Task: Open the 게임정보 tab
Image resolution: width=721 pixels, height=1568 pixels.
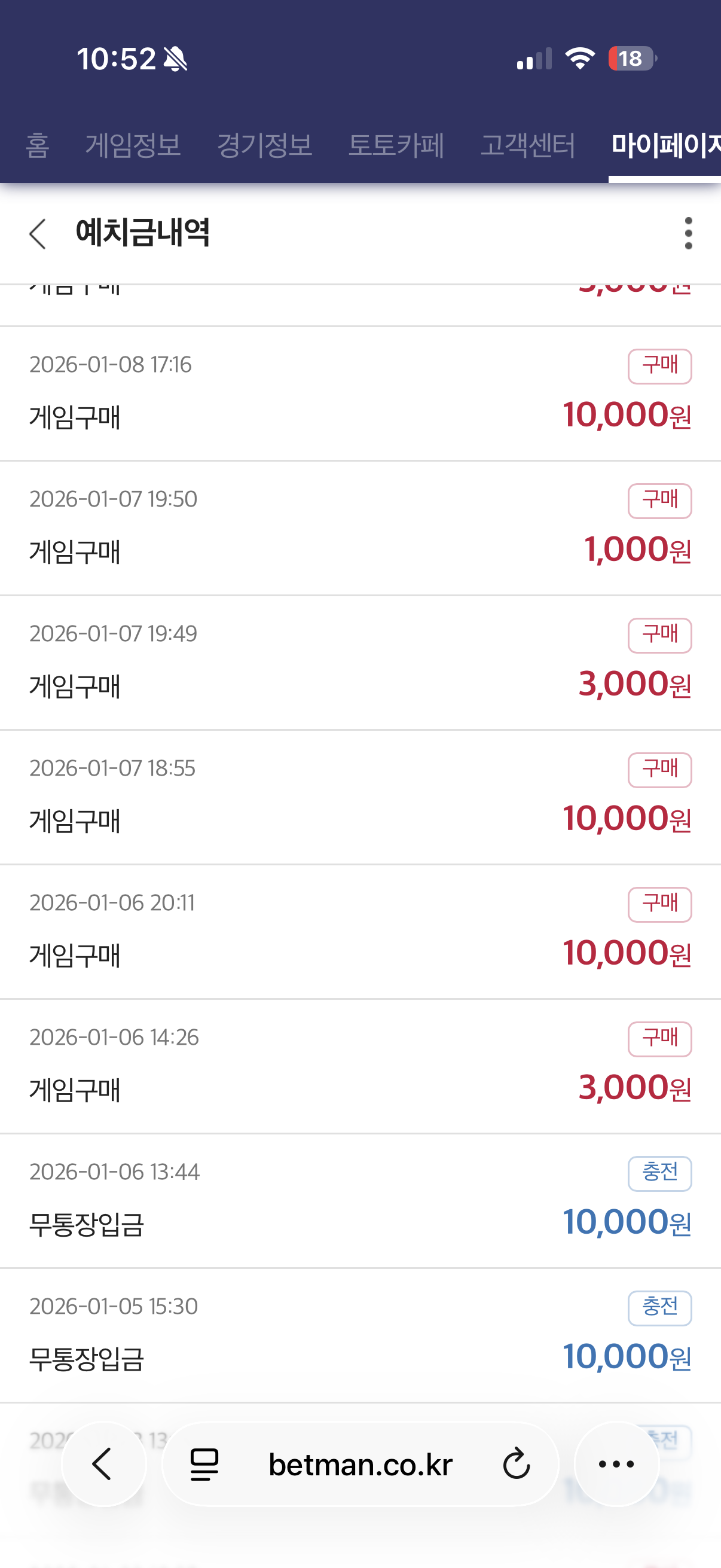Action: coord(133,145)
